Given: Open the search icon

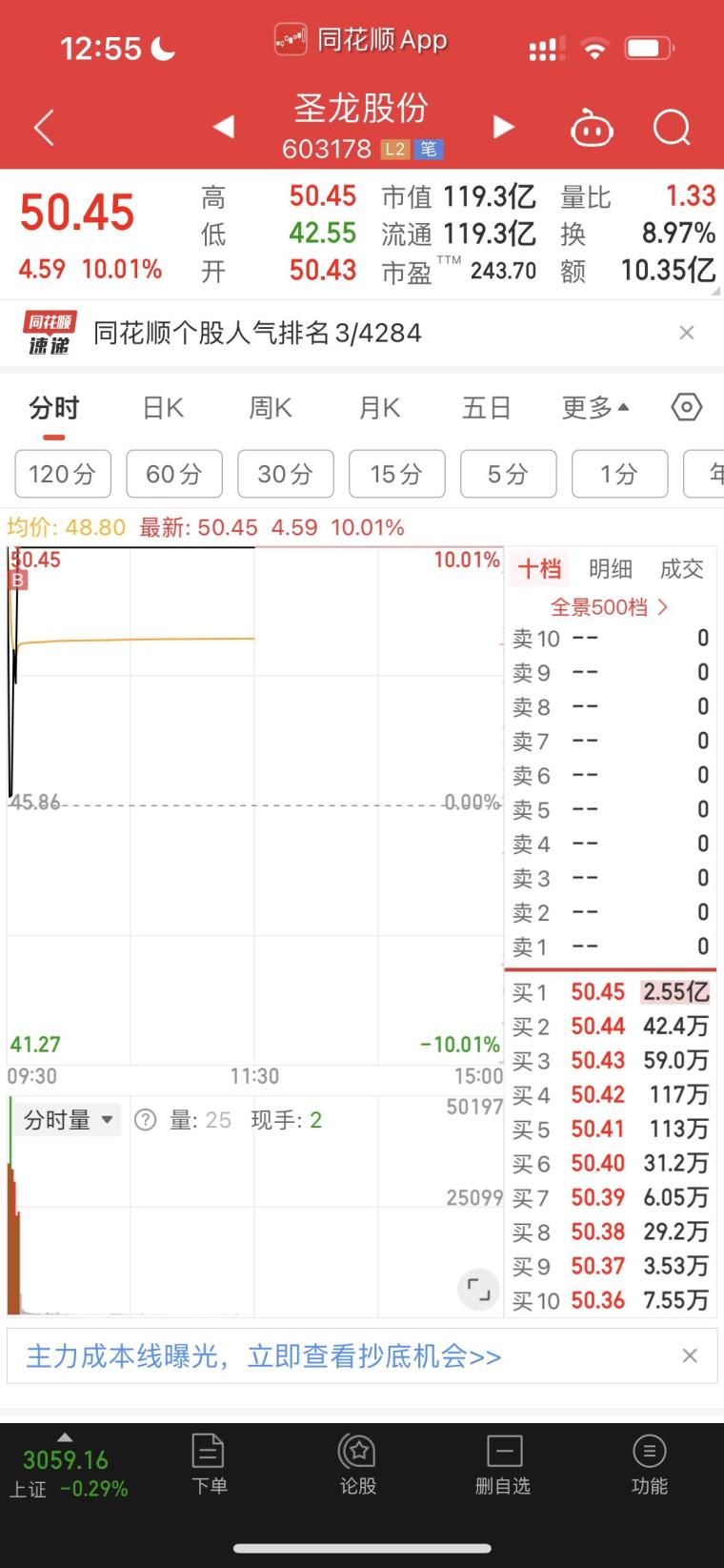Looking at the screenshot, I should pyautogui.click(x=672, y=128).
